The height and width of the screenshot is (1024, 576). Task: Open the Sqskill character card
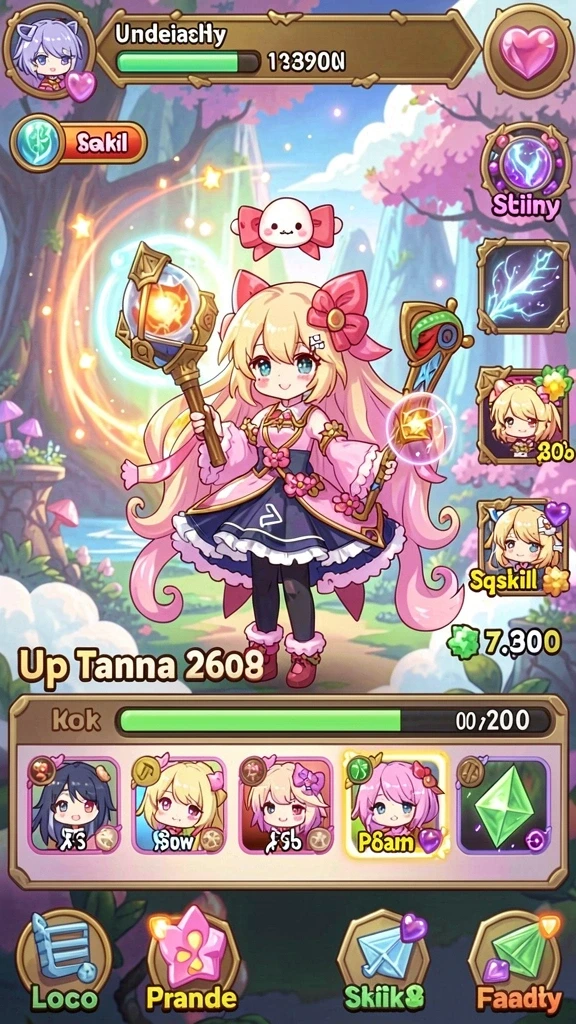524,547
